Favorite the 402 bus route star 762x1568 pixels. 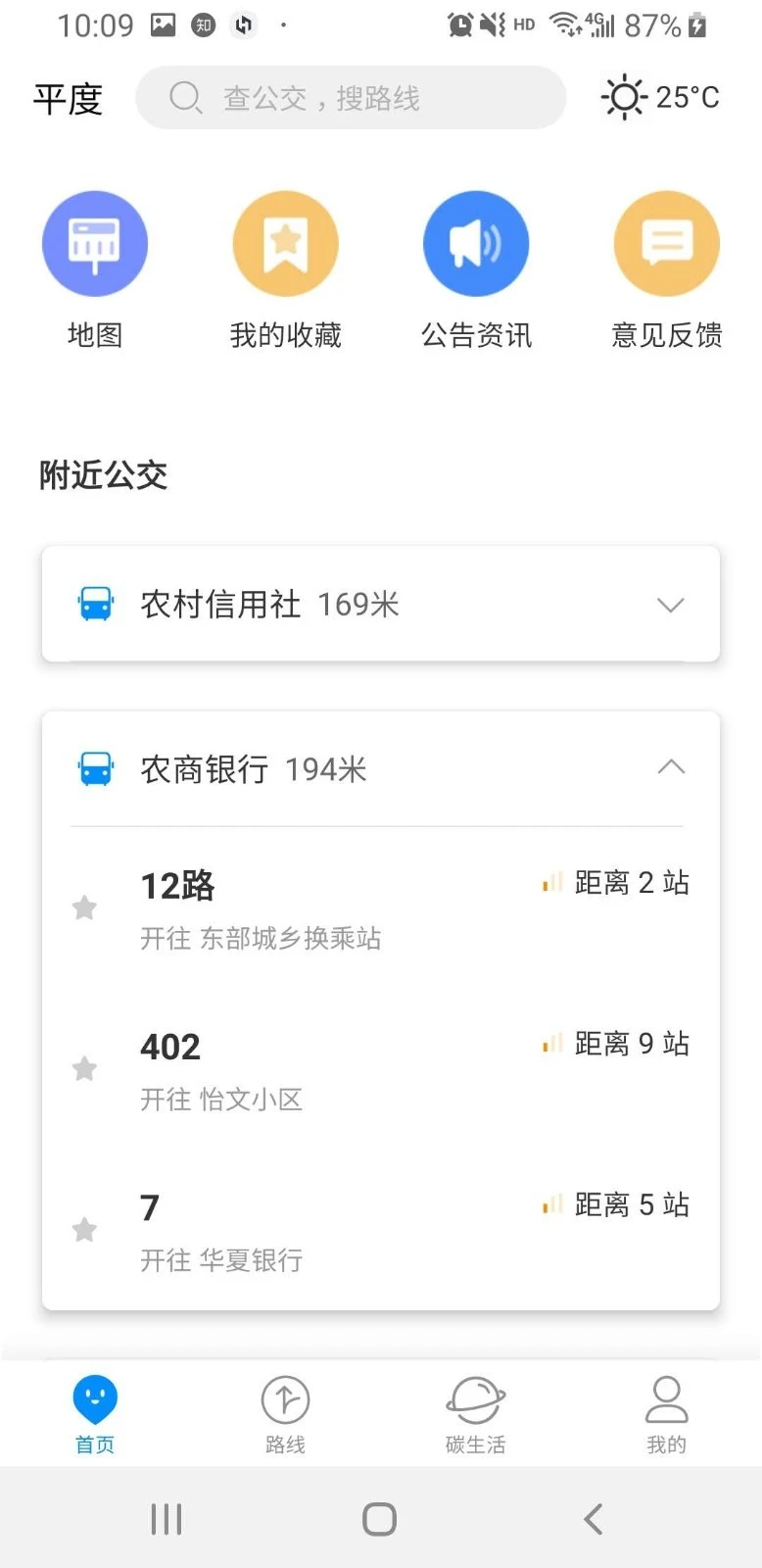click(x=84, y=1068)
